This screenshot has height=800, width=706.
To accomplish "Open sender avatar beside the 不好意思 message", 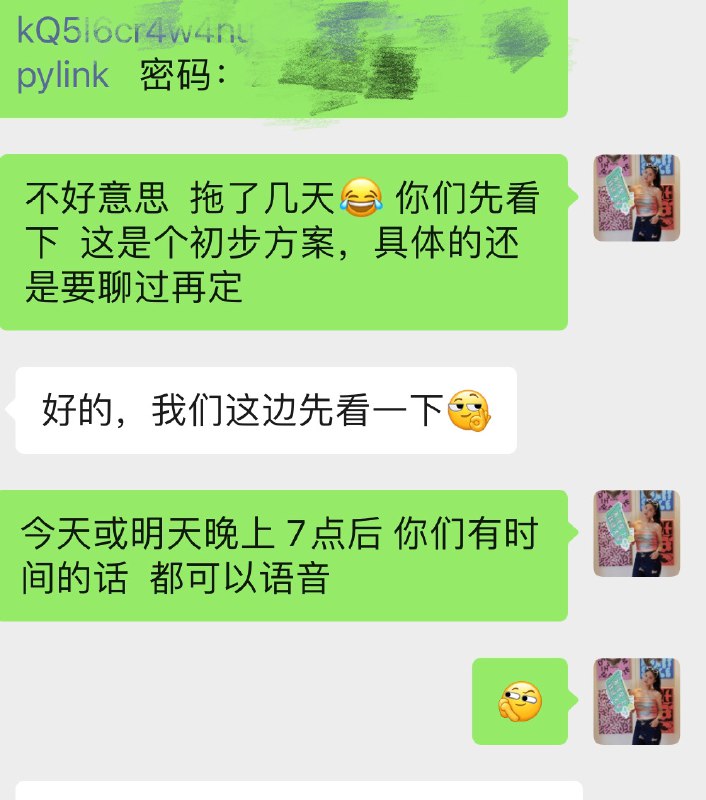I will point(637,198).
